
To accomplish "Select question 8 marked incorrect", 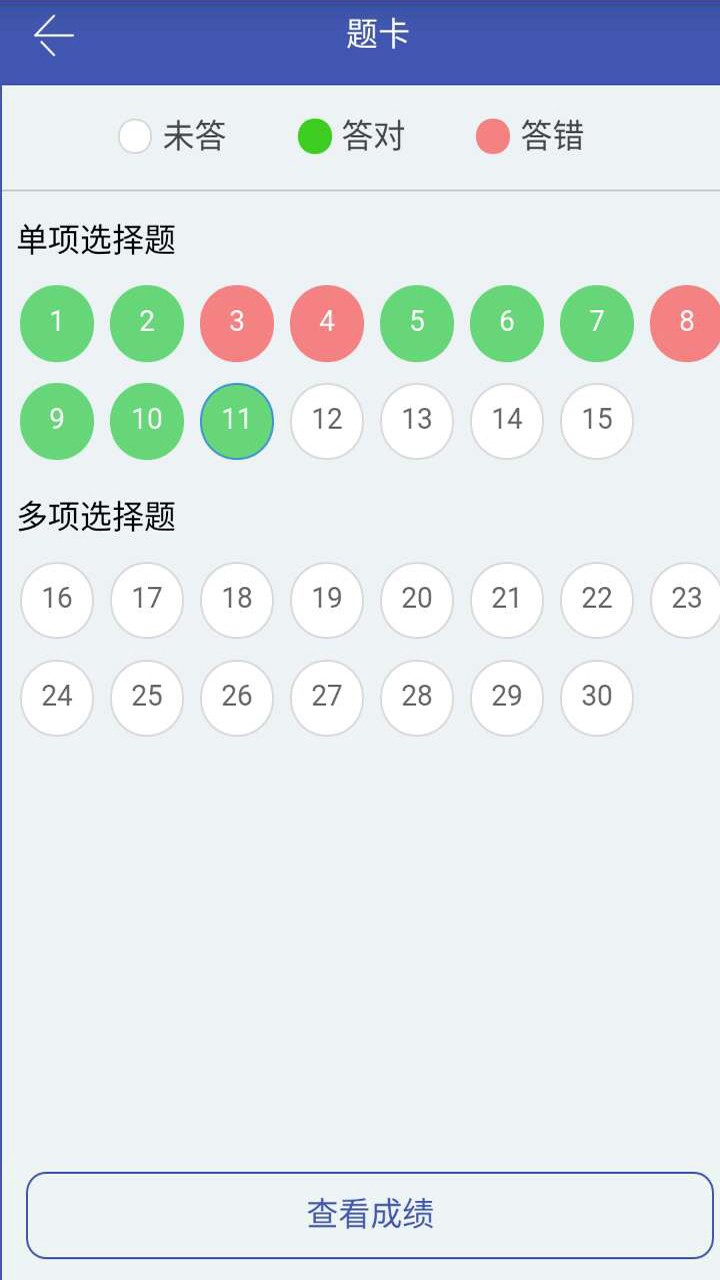I will [686, 323].
